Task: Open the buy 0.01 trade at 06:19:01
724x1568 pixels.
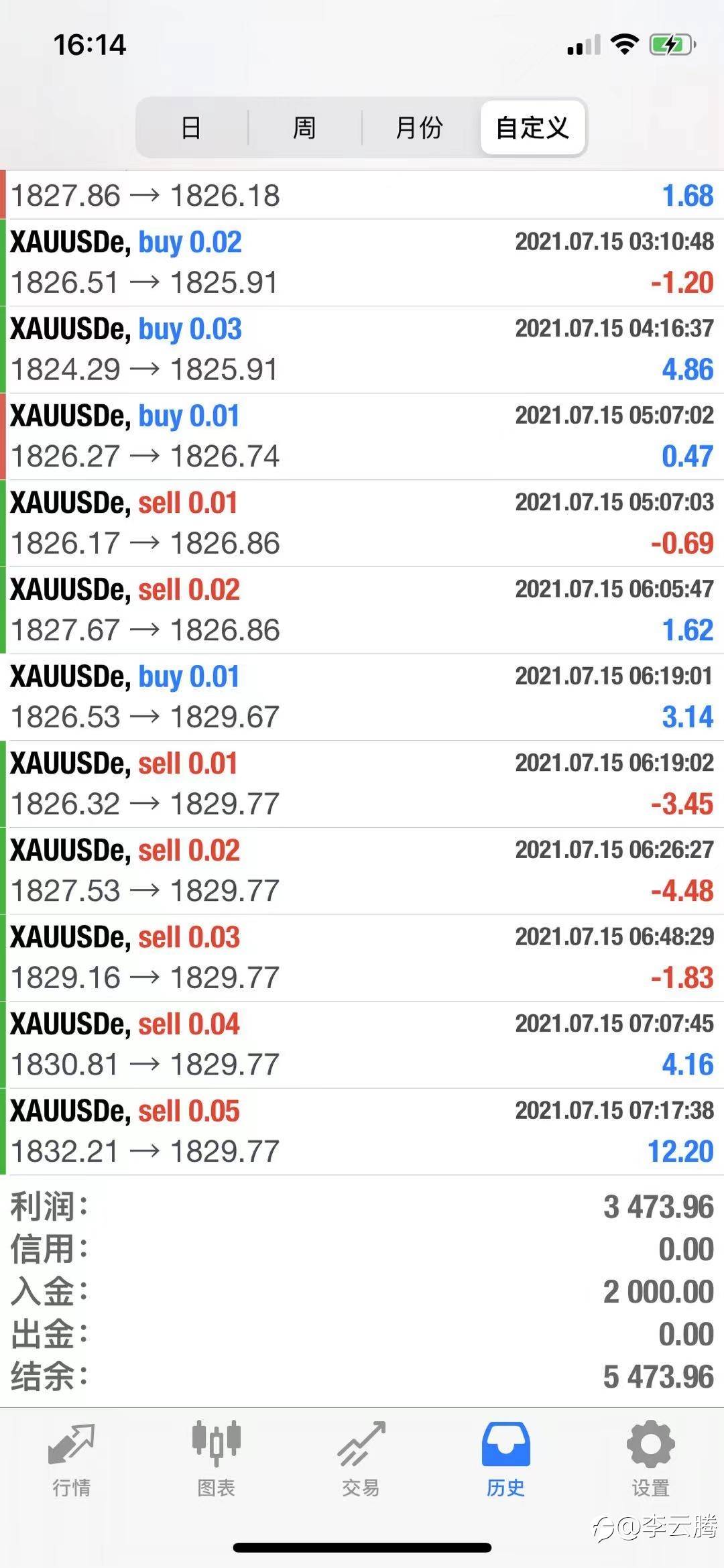Action: tap(362, 697)
